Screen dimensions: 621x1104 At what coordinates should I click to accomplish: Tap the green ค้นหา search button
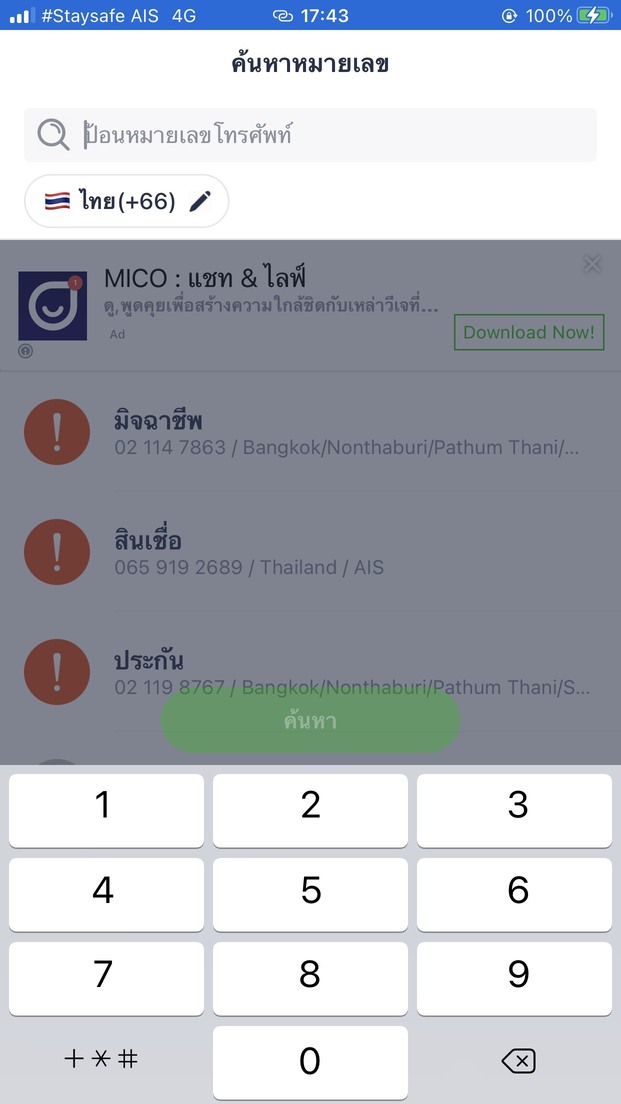coord(310,721)
